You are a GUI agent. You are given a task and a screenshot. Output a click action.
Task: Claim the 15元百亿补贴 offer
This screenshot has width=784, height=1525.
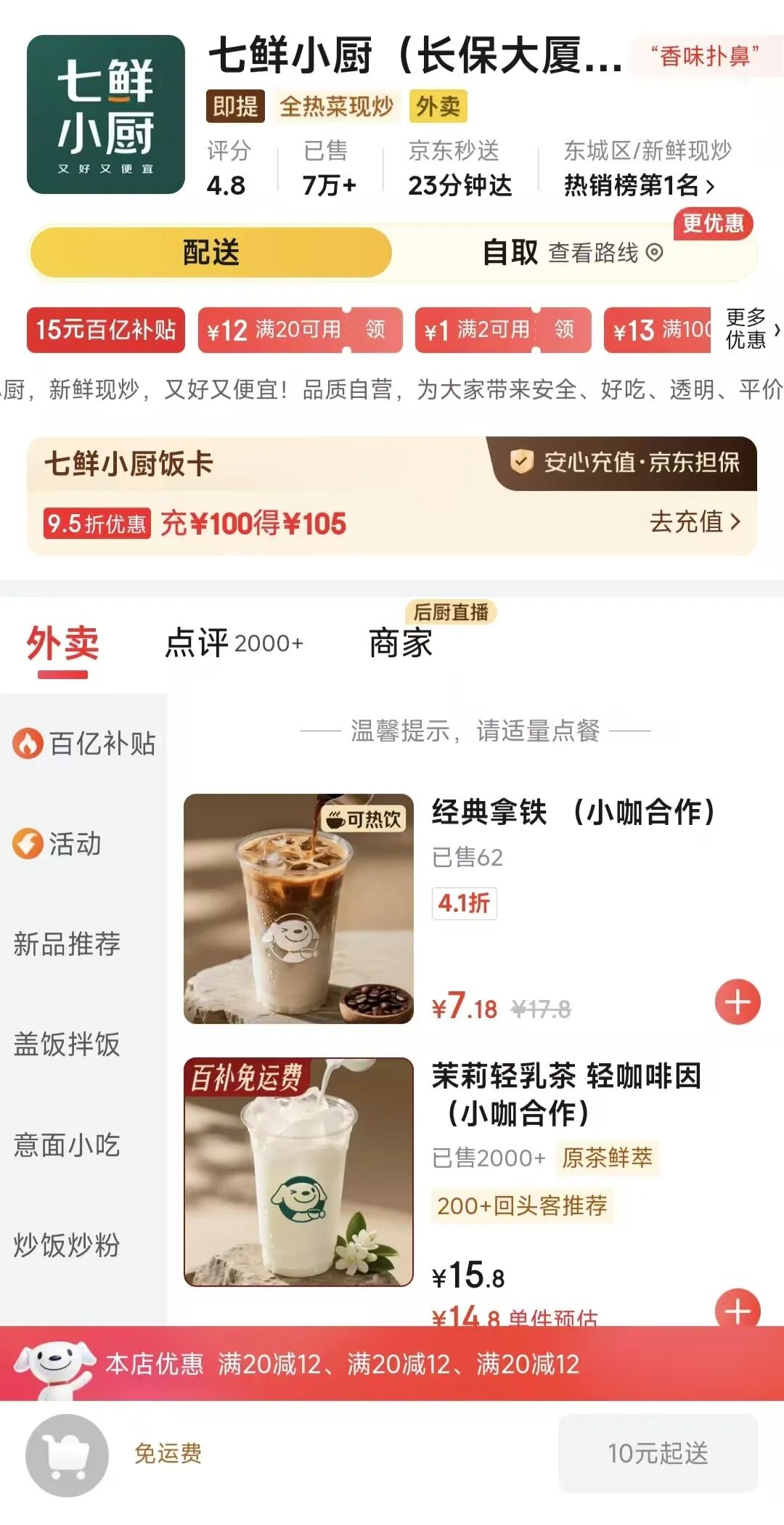coord(106,330)
